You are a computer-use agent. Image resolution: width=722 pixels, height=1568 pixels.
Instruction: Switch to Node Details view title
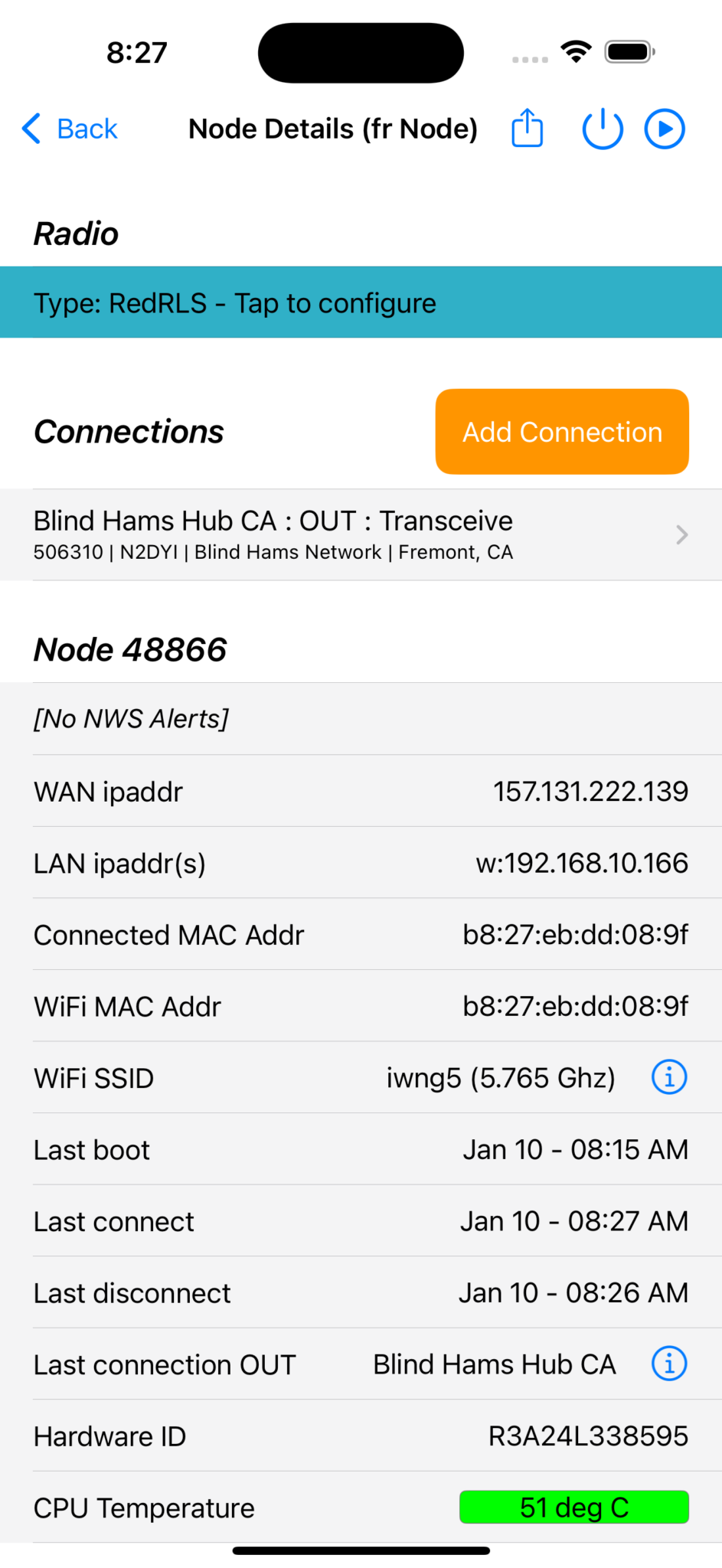click(332, 129)
